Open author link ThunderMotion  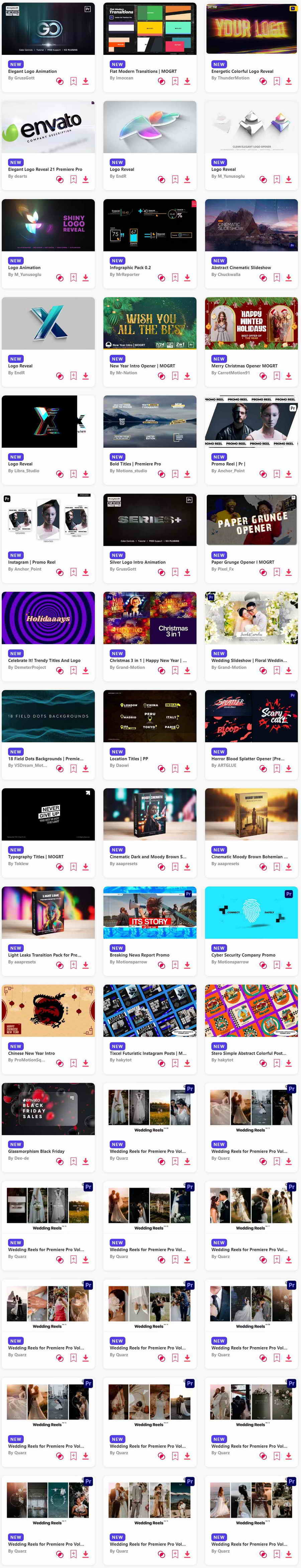click(230, 78)
